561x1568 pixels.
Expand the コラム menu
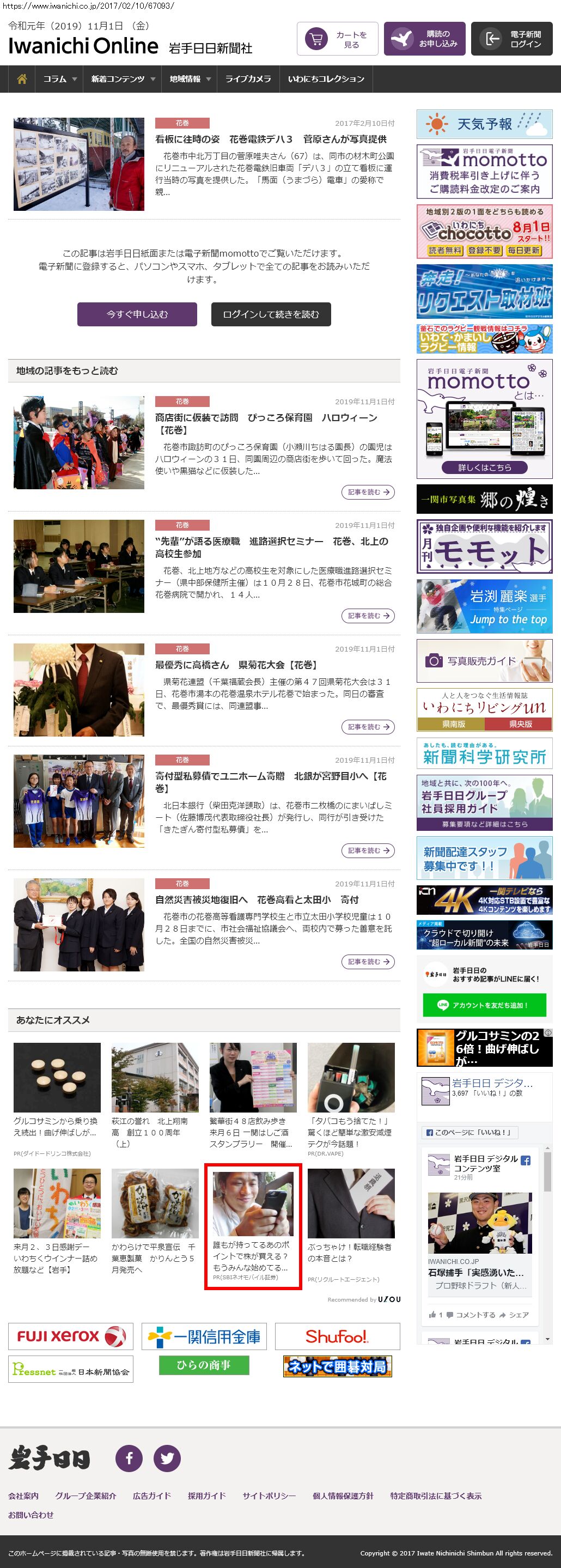[x=59, y=79]
